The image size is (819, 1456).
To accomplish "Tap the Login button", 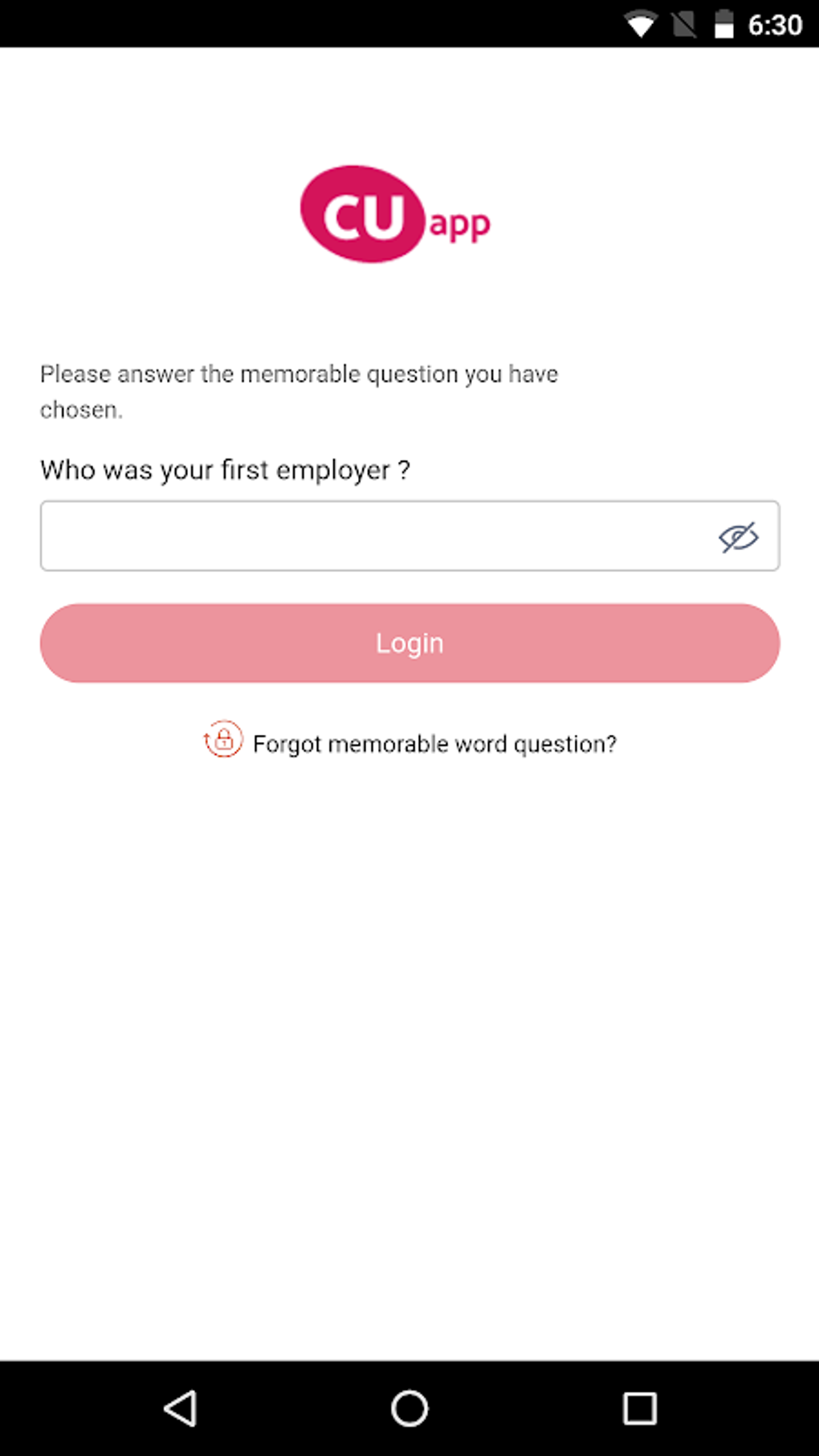I will click(409, 643).
